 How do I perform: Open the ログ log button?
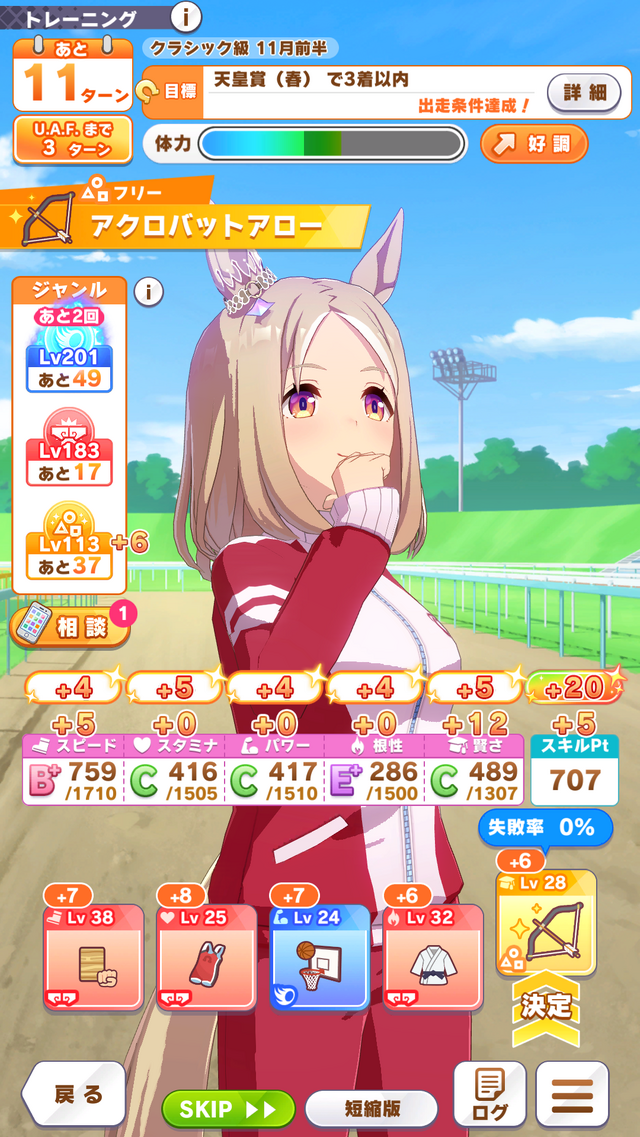pyautogui.click(x=490, y=1094)
